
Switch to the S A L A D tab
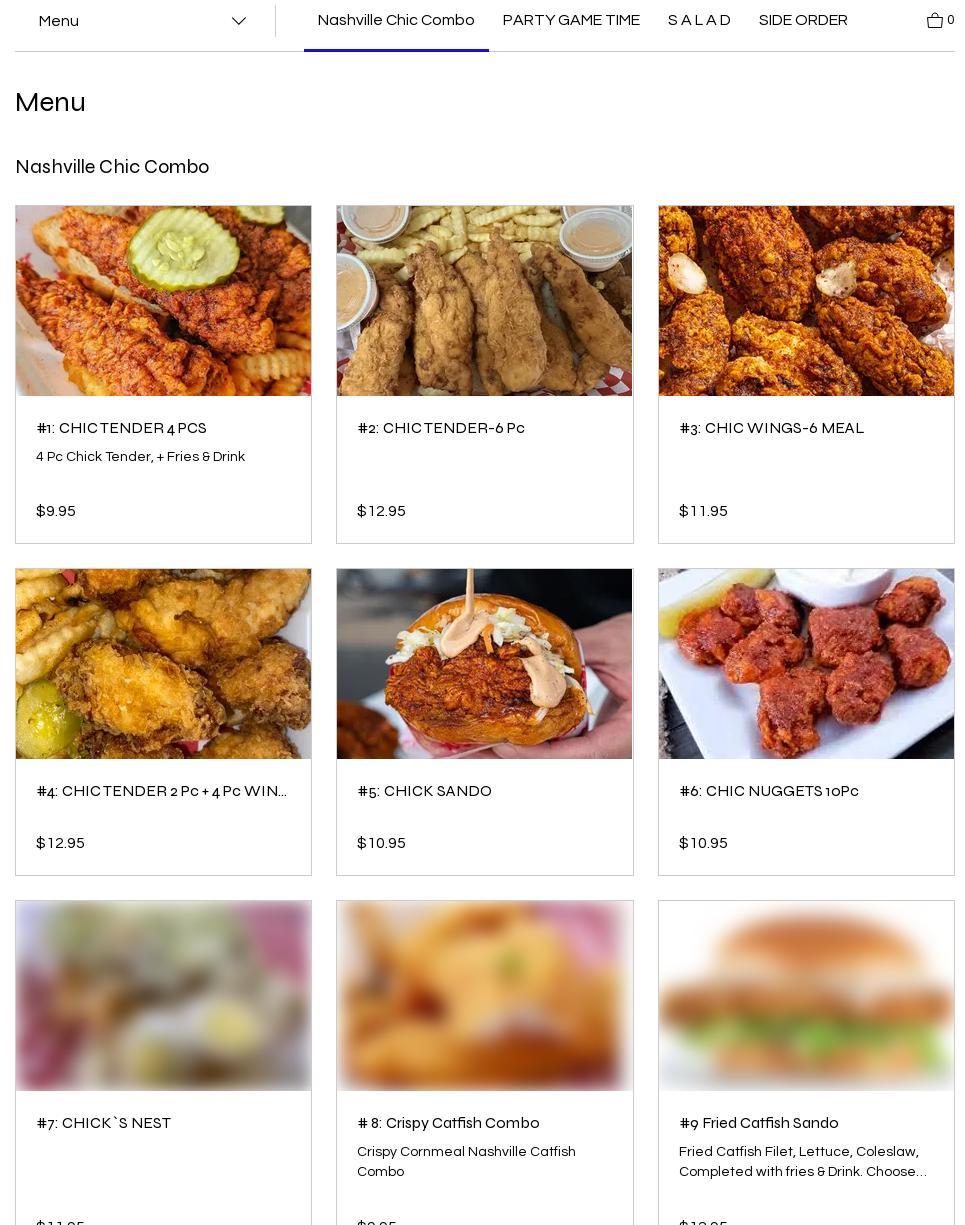coord(699,20)
